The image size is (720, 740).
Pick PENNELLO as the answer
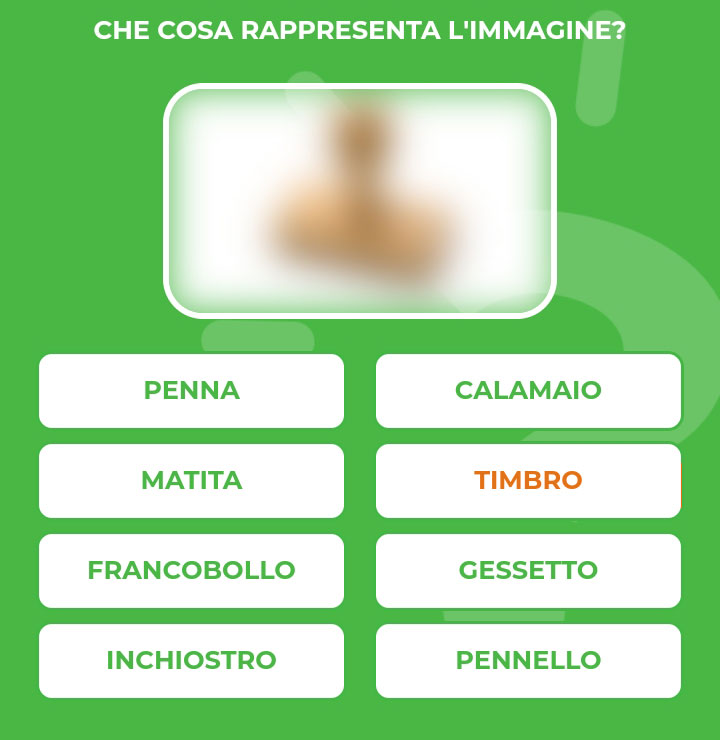528,661
